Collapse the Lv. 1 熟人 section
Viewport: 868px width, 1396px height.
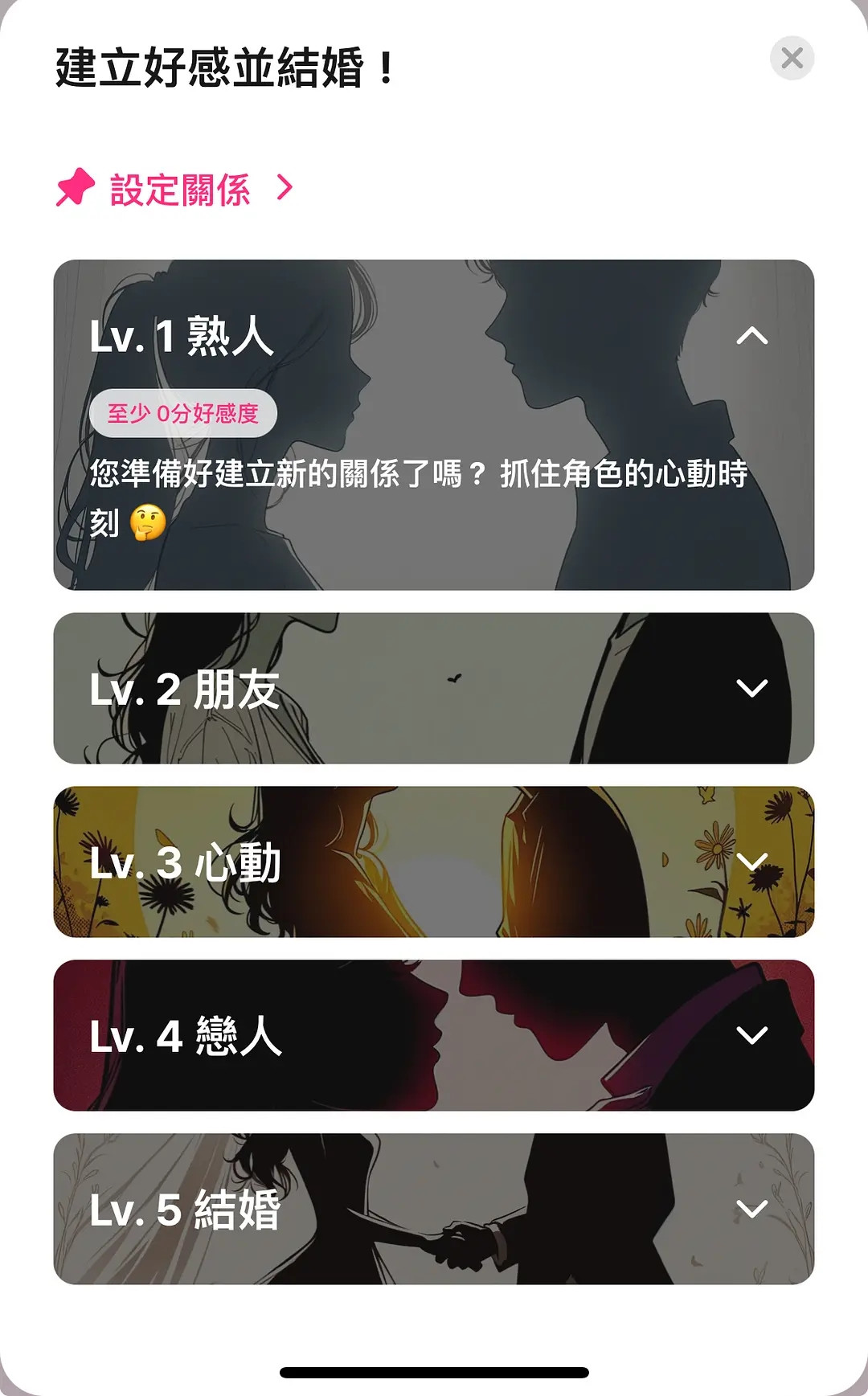(754, 337)
